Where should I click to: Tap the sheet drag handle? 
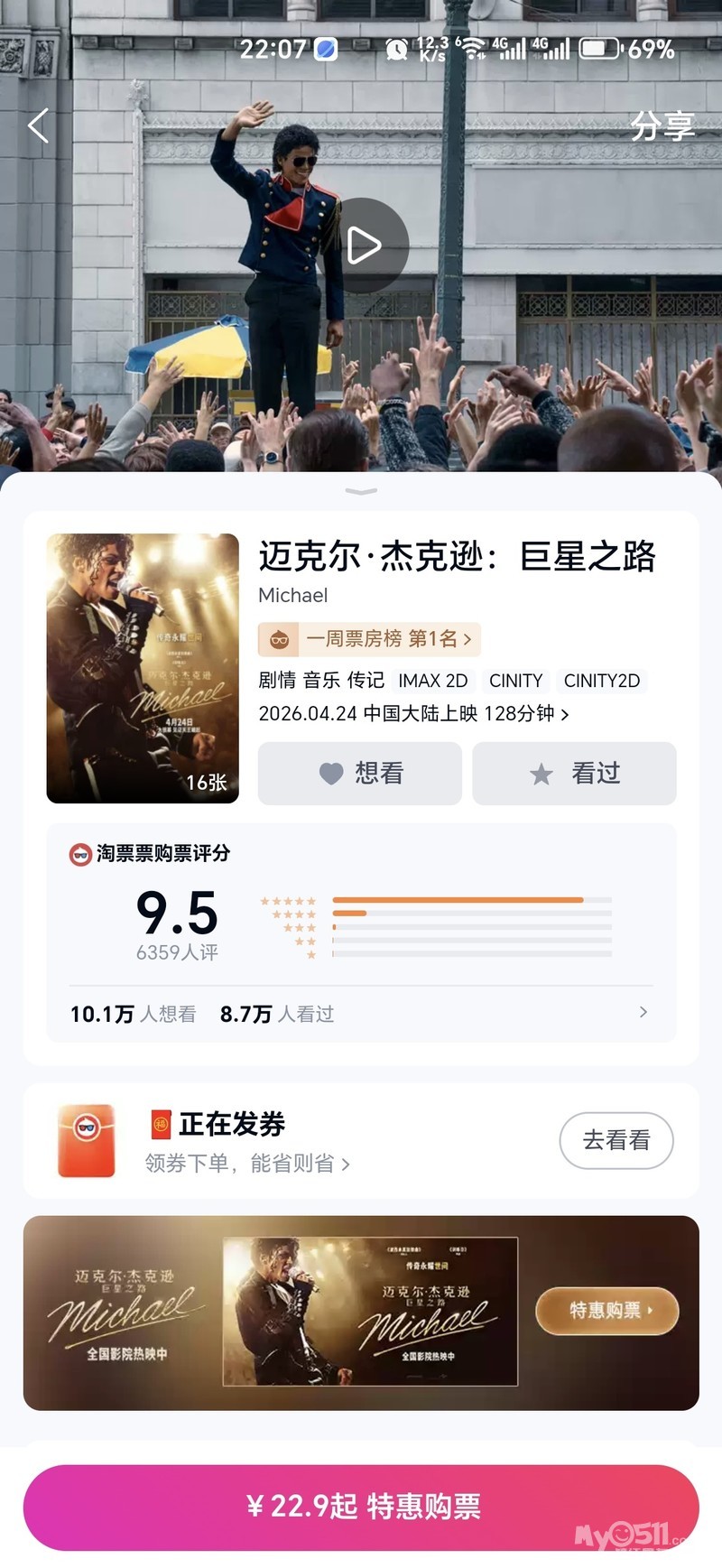(361, 492)
